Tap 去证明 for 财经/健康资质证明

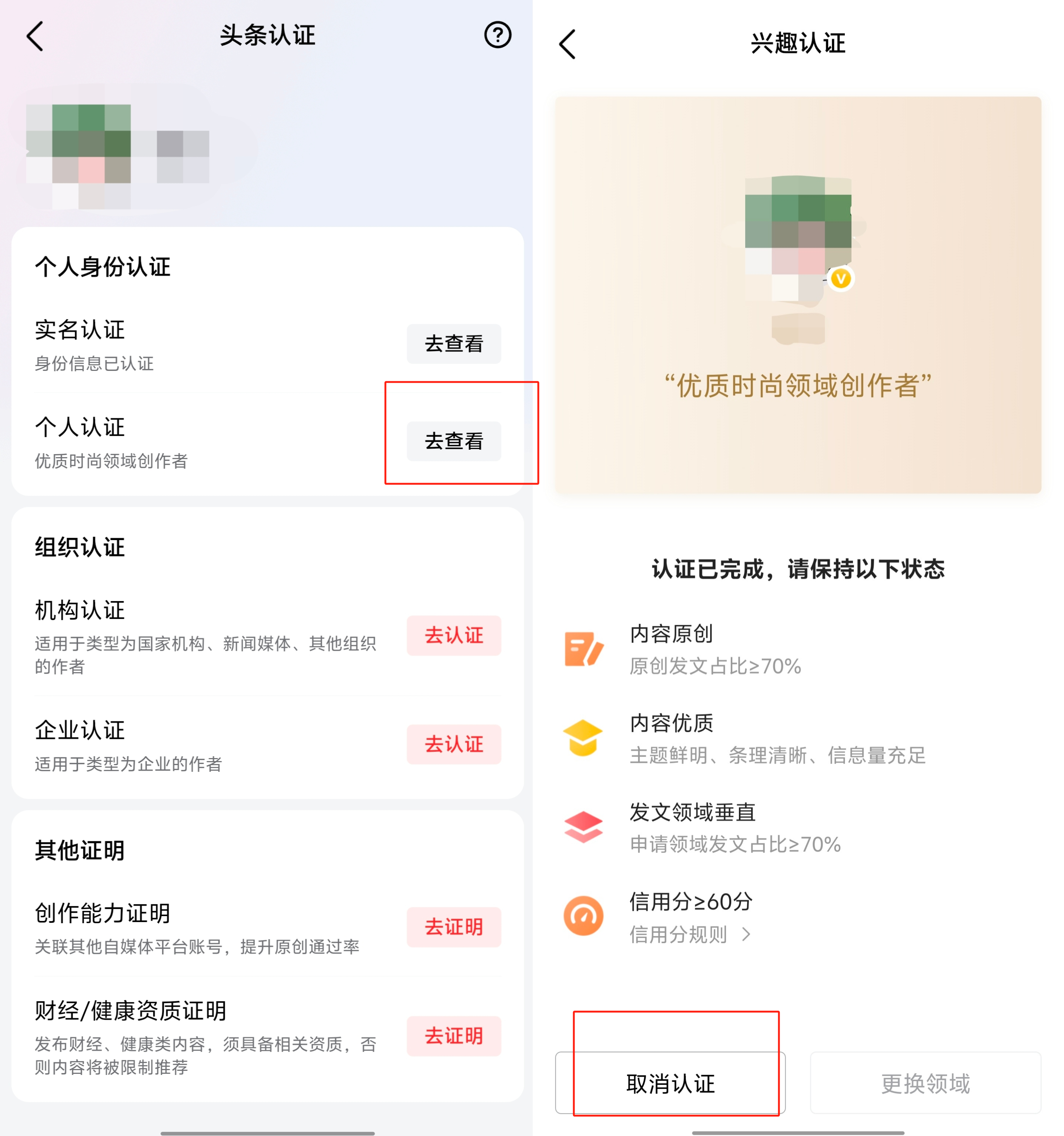click(454, 1036)
